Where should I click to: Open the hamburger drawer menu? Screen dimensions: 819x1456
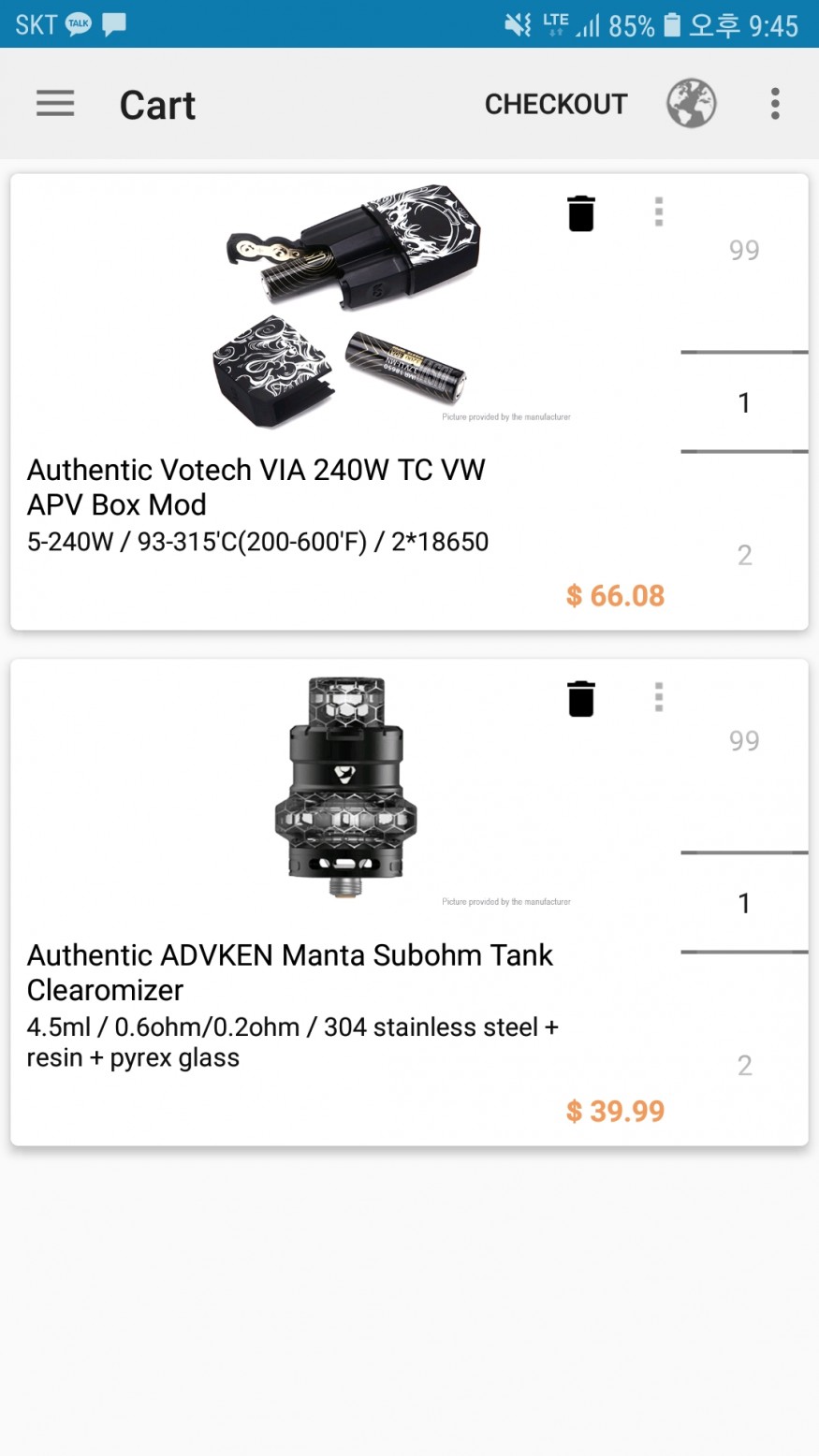[x=55, y=103]
